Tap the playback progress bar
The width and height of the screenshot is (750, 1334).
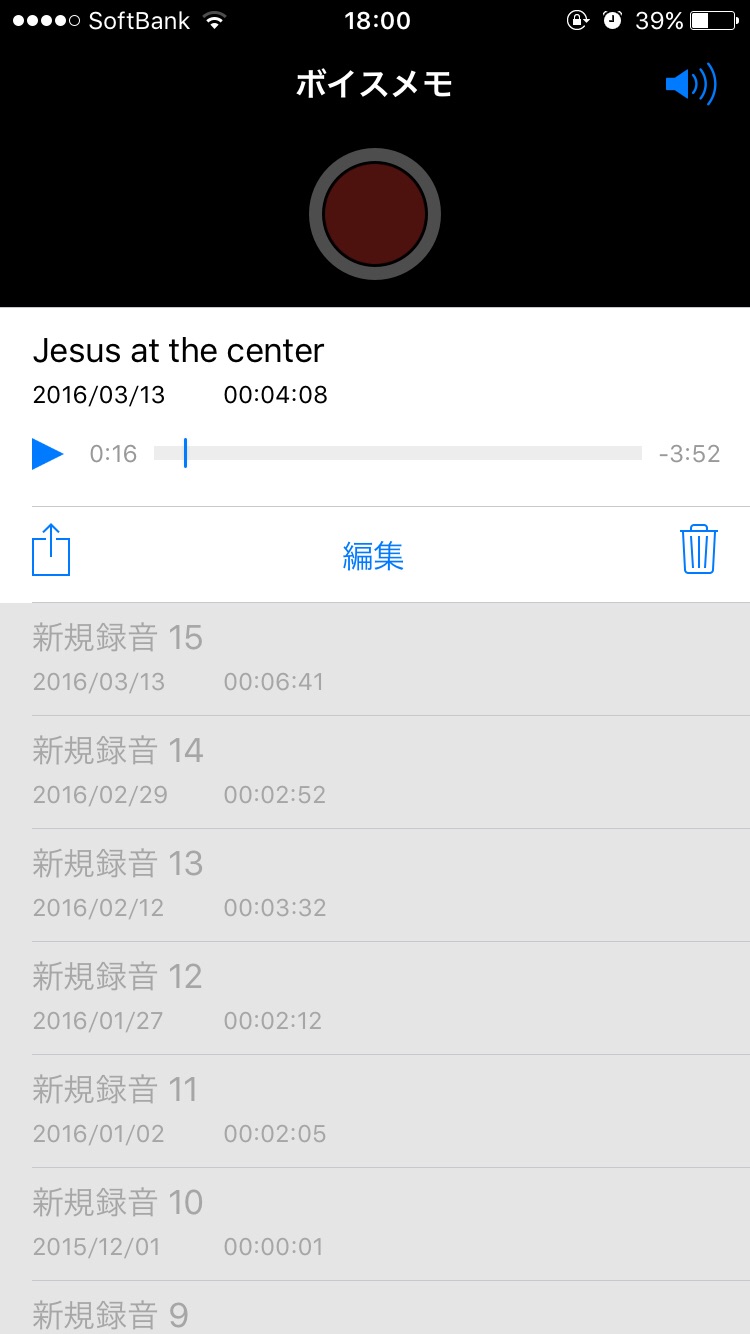click(397, 454)
